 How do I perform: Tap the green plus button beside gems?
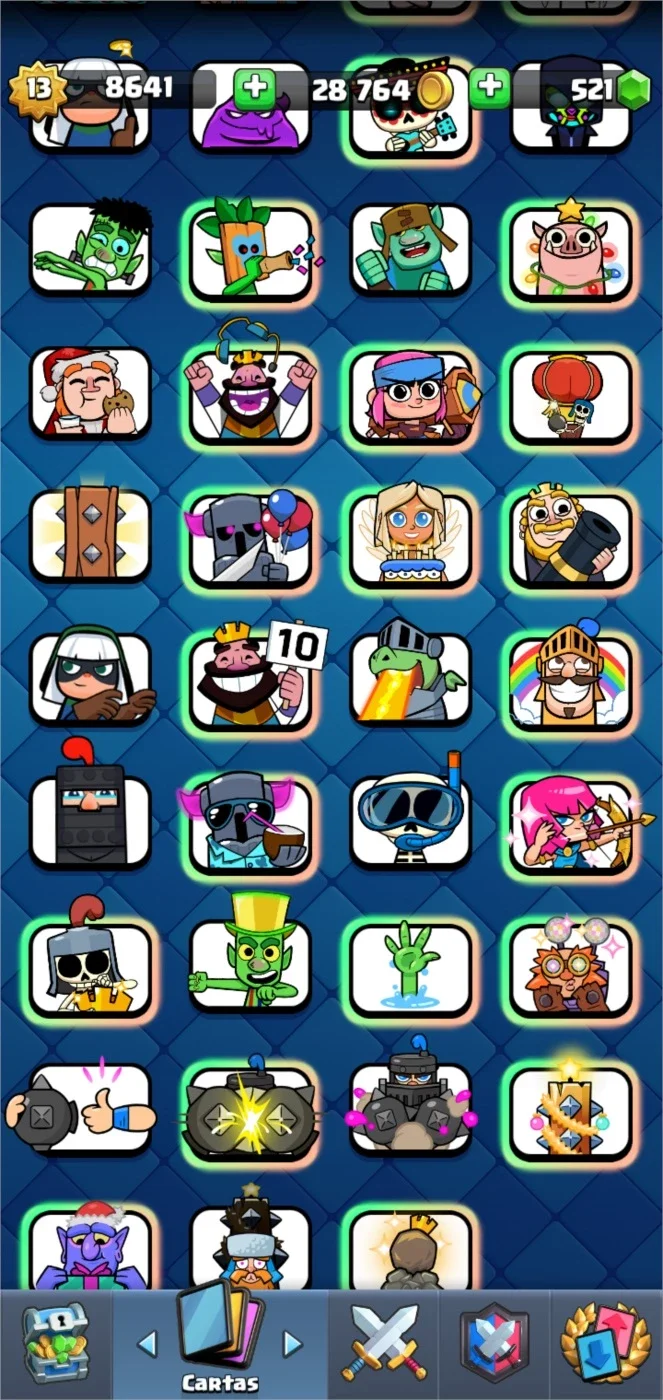(x=490, y=88)
